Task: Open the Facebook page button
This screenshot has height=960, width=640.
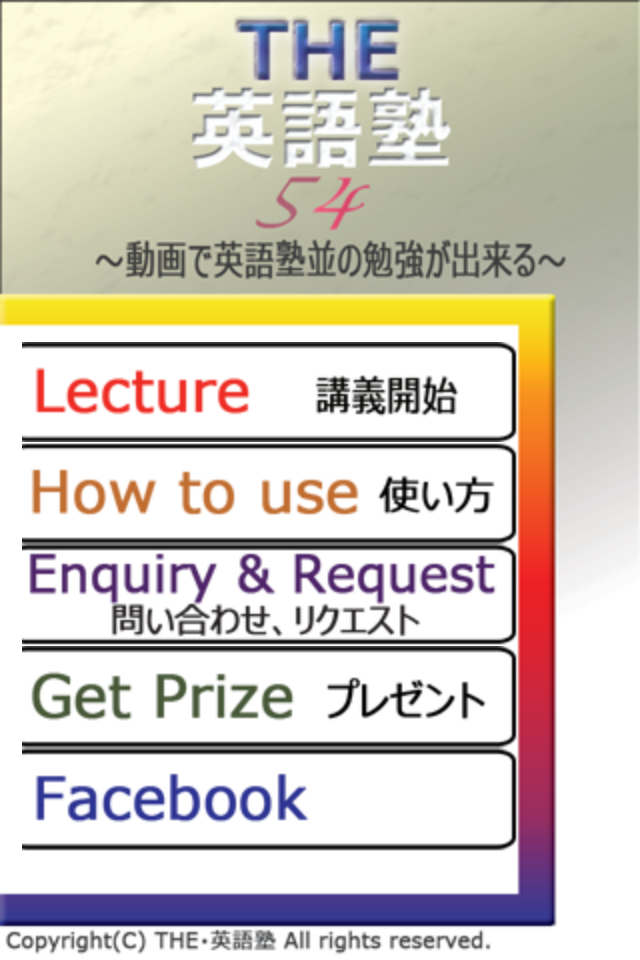Action: [267, 799]
